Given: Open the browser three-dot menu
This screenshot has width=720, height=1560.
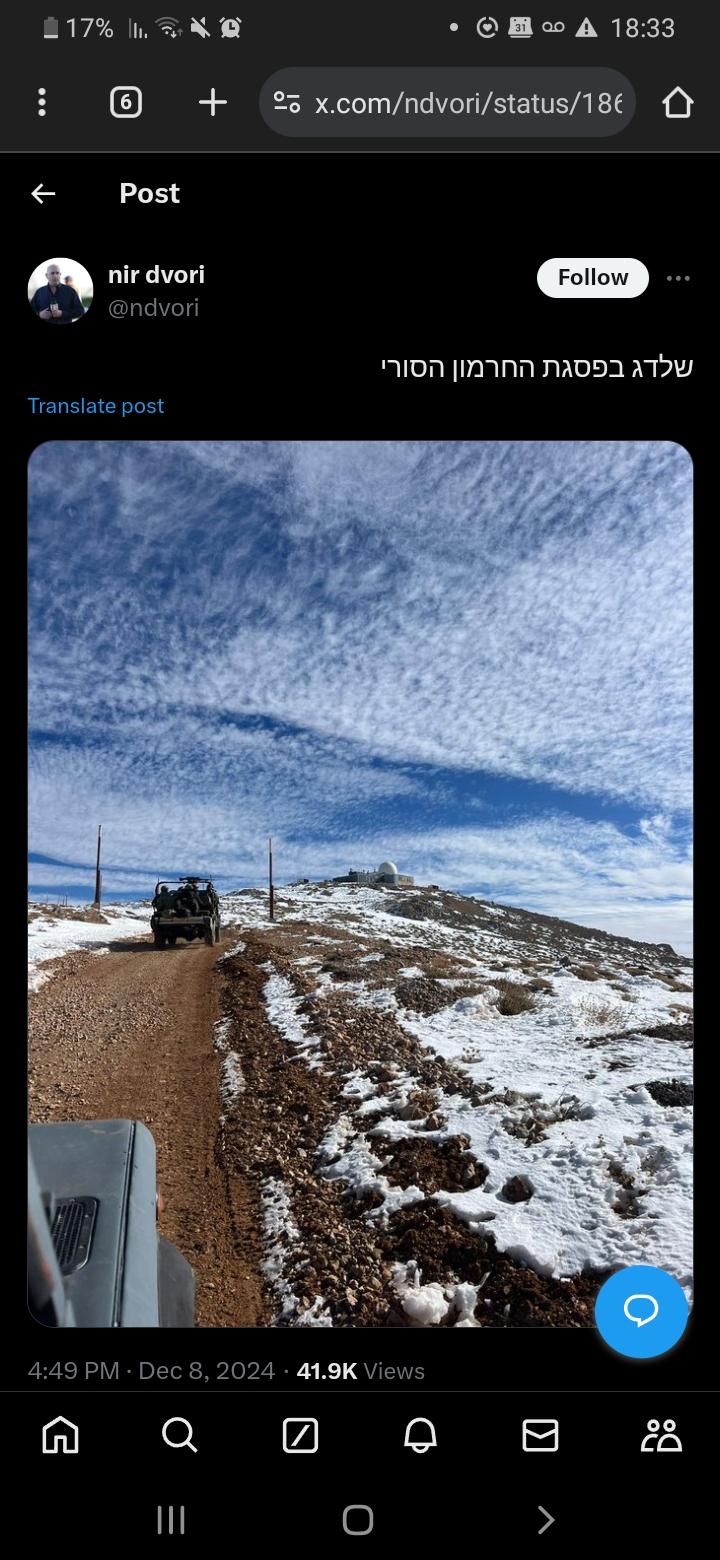Looking at the screenshot, I should click(x=41, y=102).
